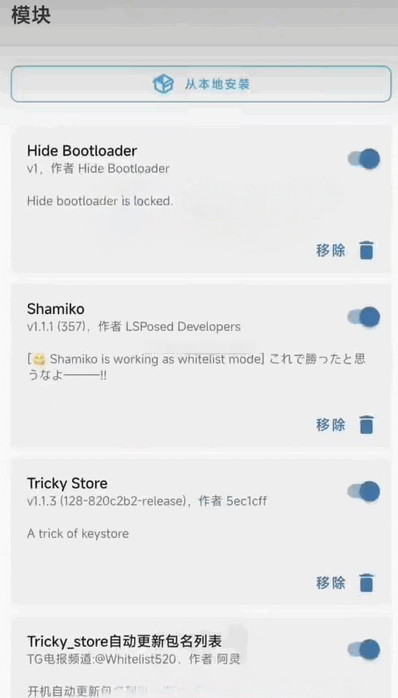Toggle the Shamiko module switch
398x698 pixels.
(364, 317)
